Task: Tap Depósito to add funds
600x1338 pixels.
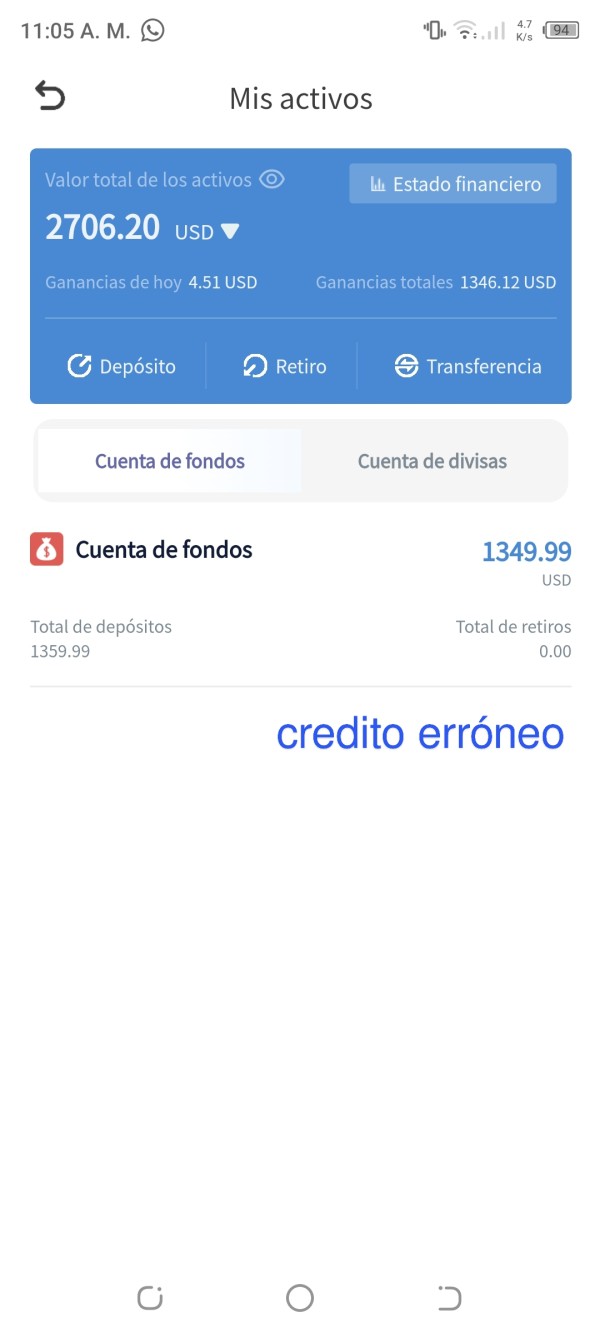Action: coord(121,367)
